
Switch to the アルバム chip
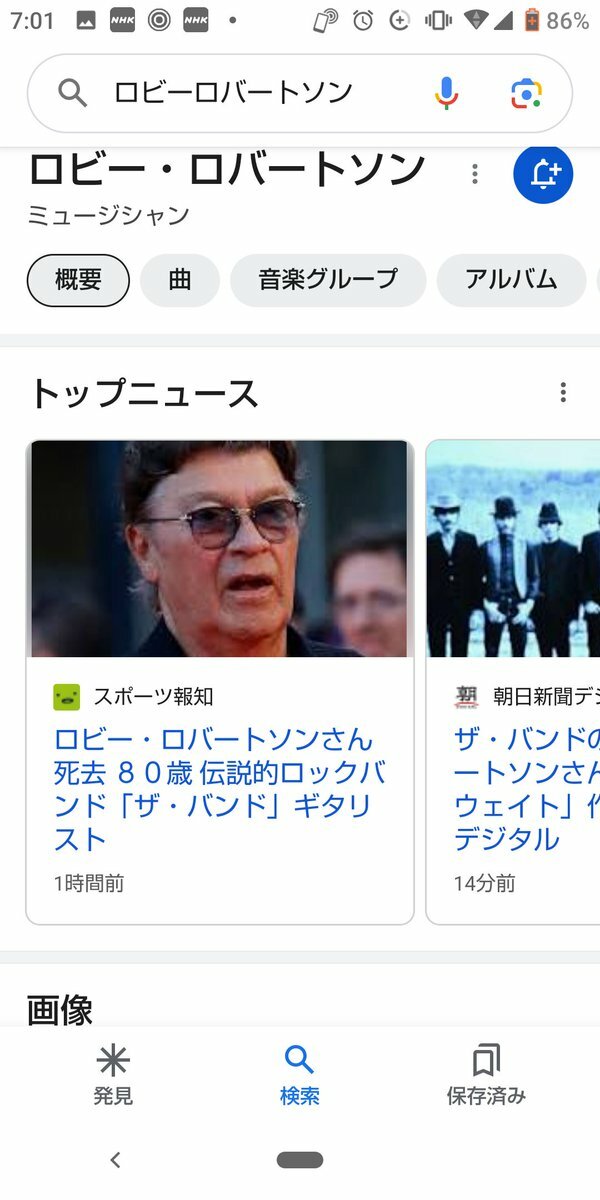click(x=511, y=280)
